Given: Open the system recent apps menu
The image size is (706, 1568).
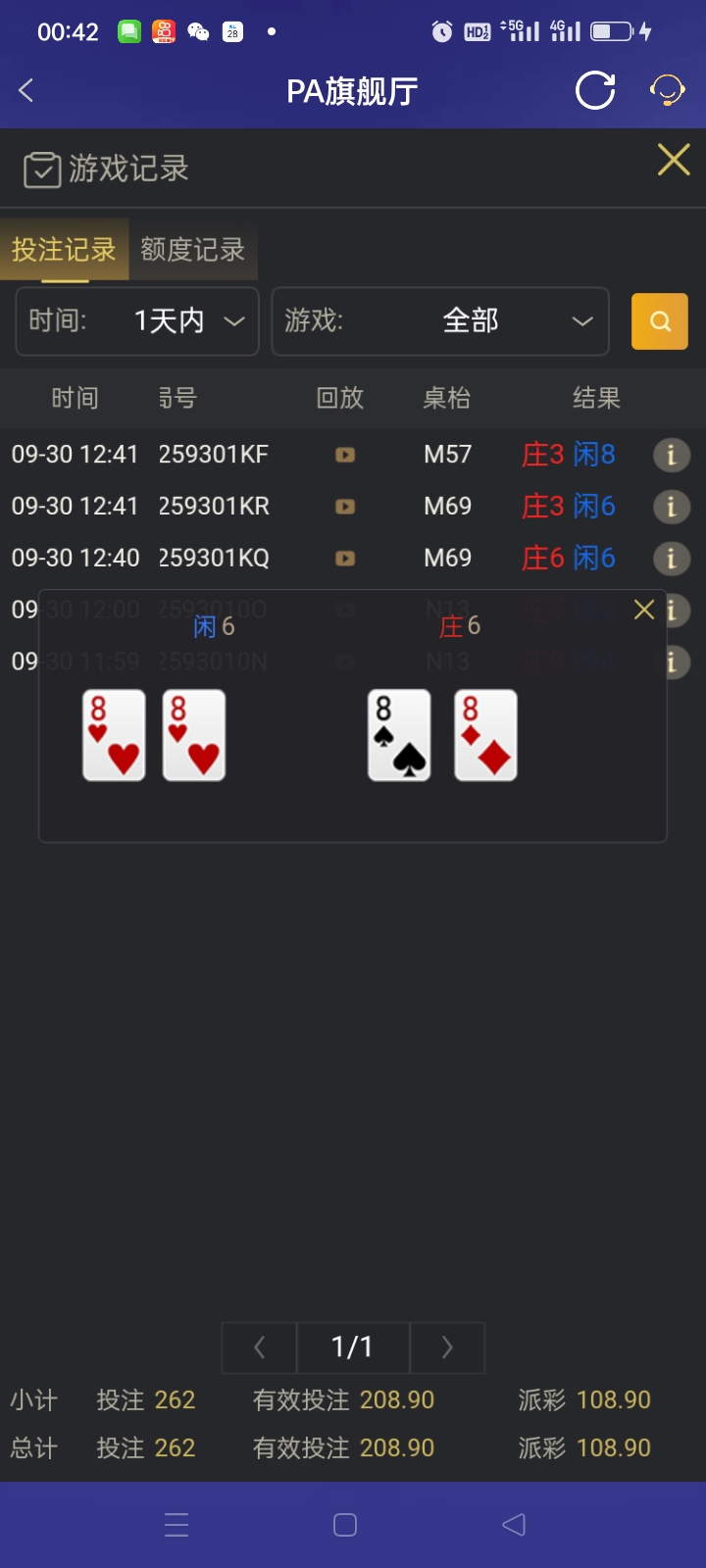Looking at the screenshot, I should tap(176, 1525).
